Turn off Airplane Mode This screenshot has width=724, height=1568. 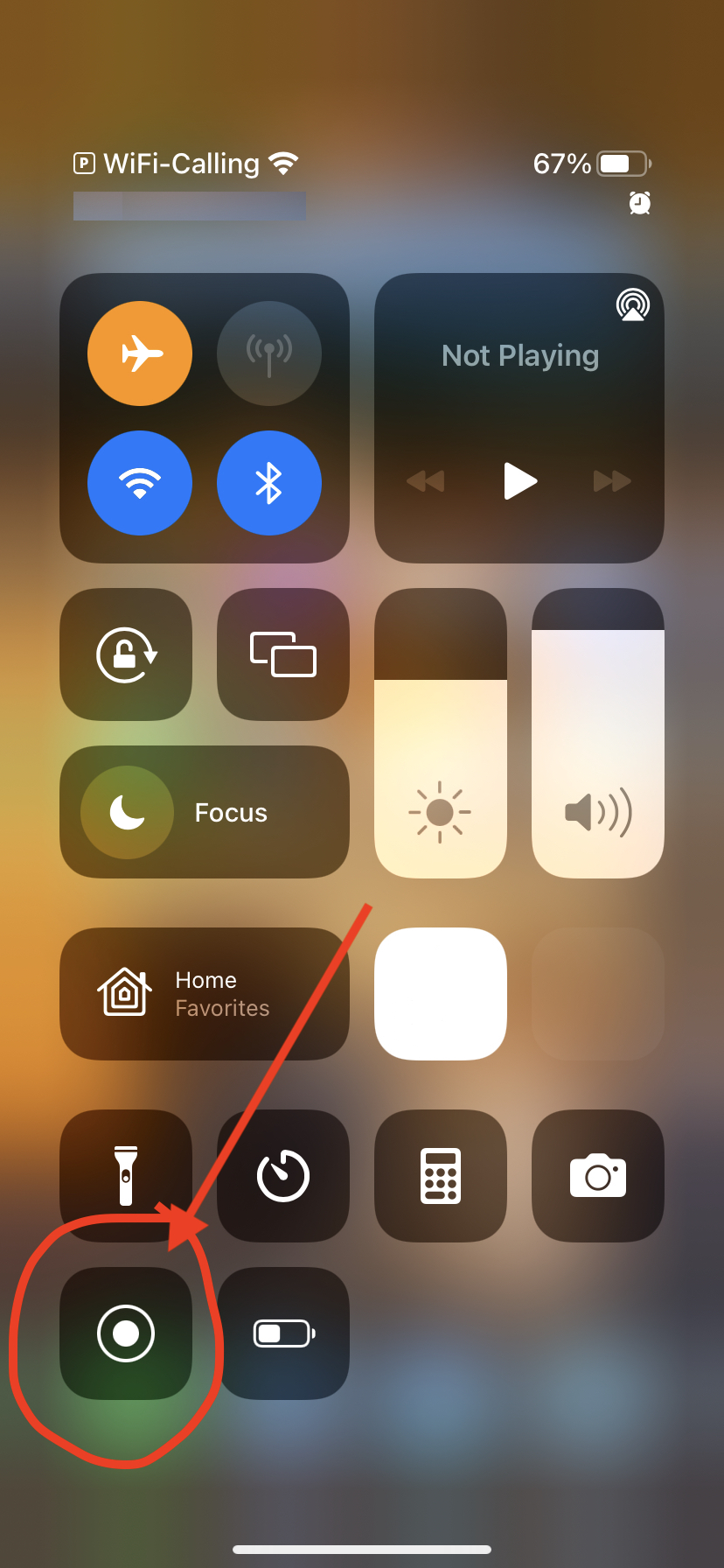(x=140, y=353)
